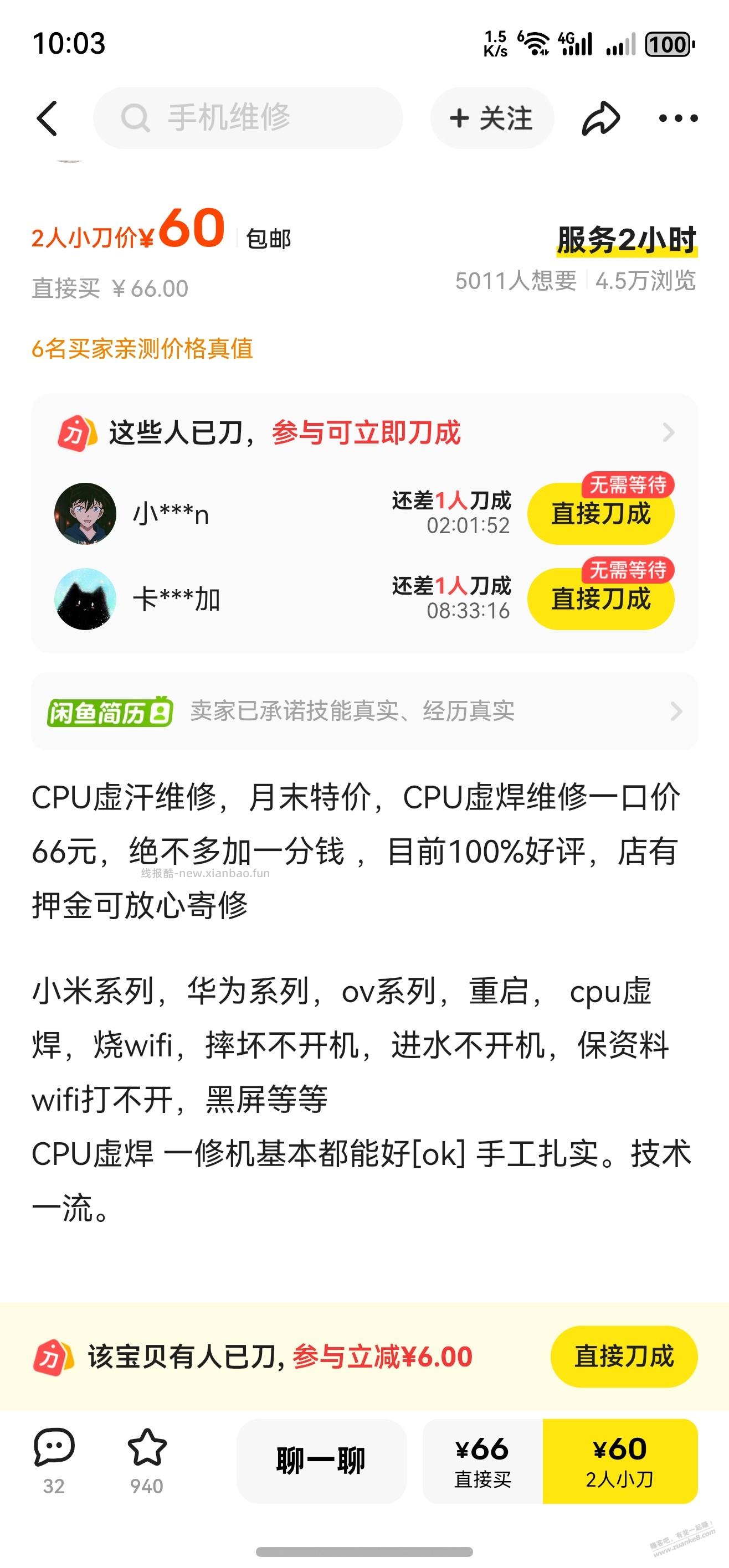729x1568 pixels.
Task: Tap the magnifier icon in the search bar
Action: tap(135, 119)
